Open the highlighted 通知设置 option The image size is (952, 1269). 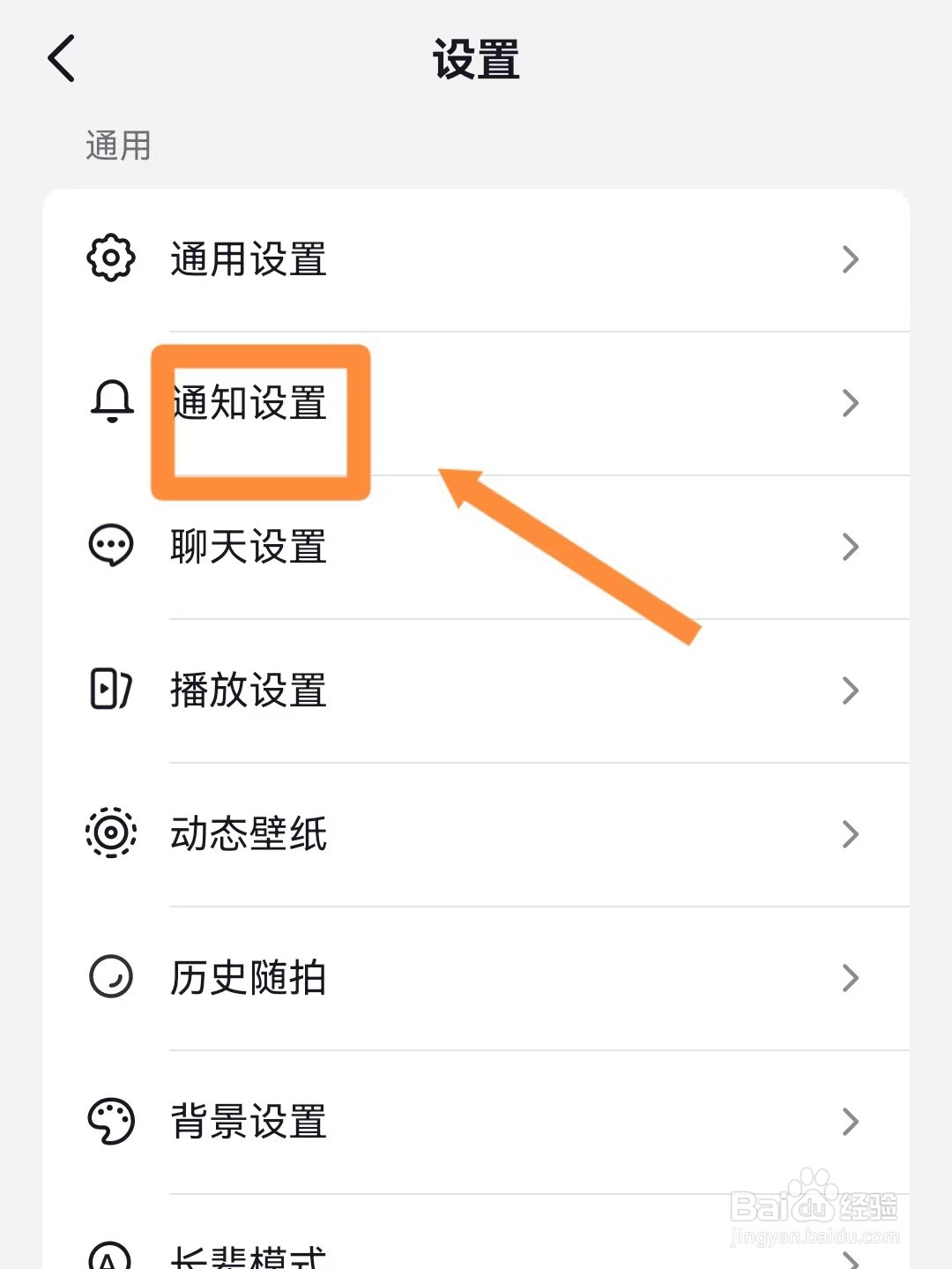click(x=249, y=403)
